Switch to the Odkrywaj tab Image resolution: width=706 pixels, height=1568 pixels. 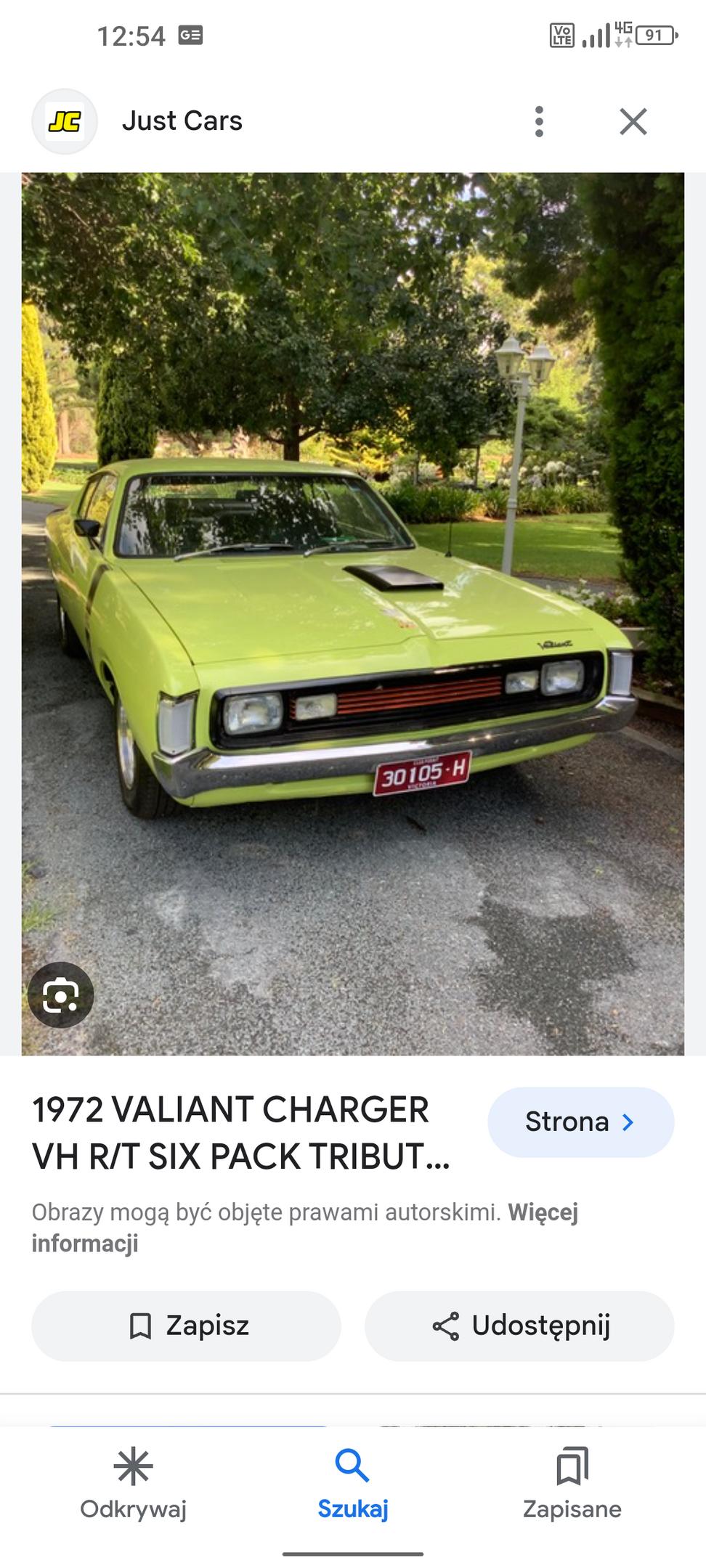pos(133,1484)
